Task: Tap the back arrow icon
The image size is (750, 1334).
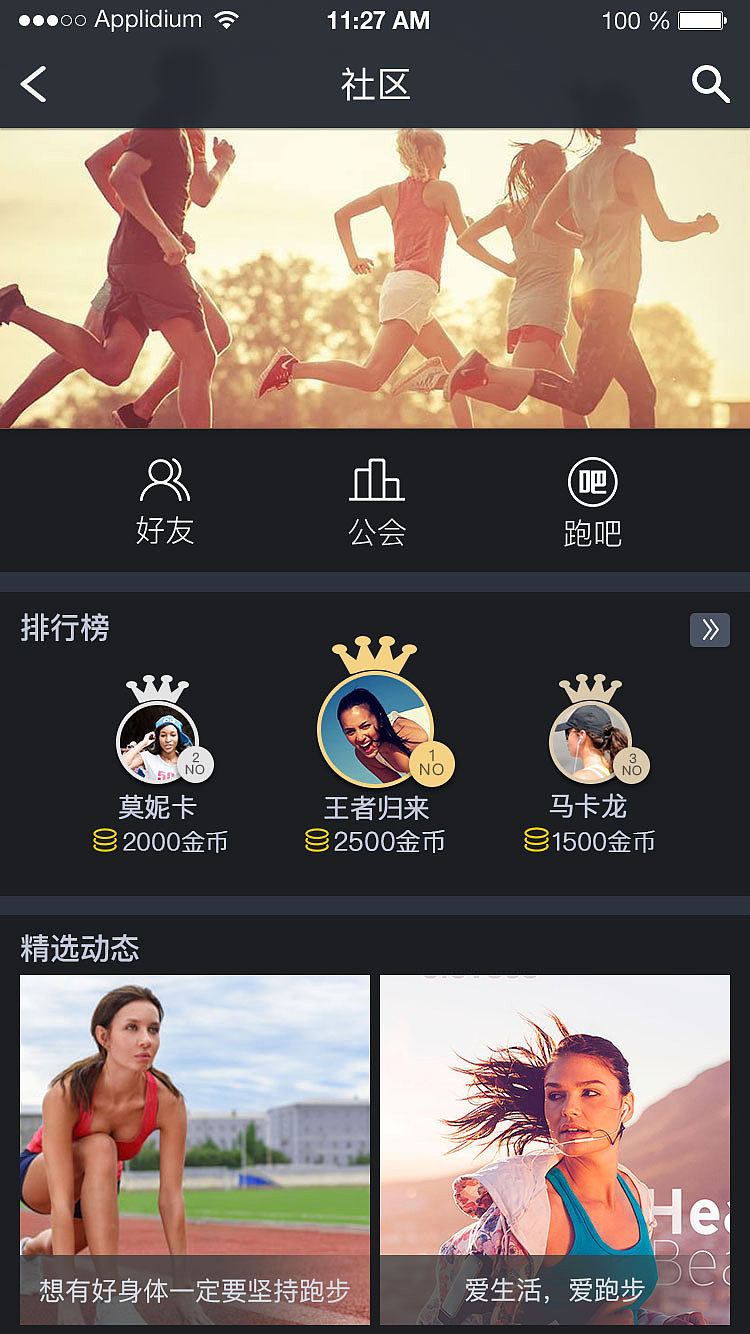Action: 33,84
